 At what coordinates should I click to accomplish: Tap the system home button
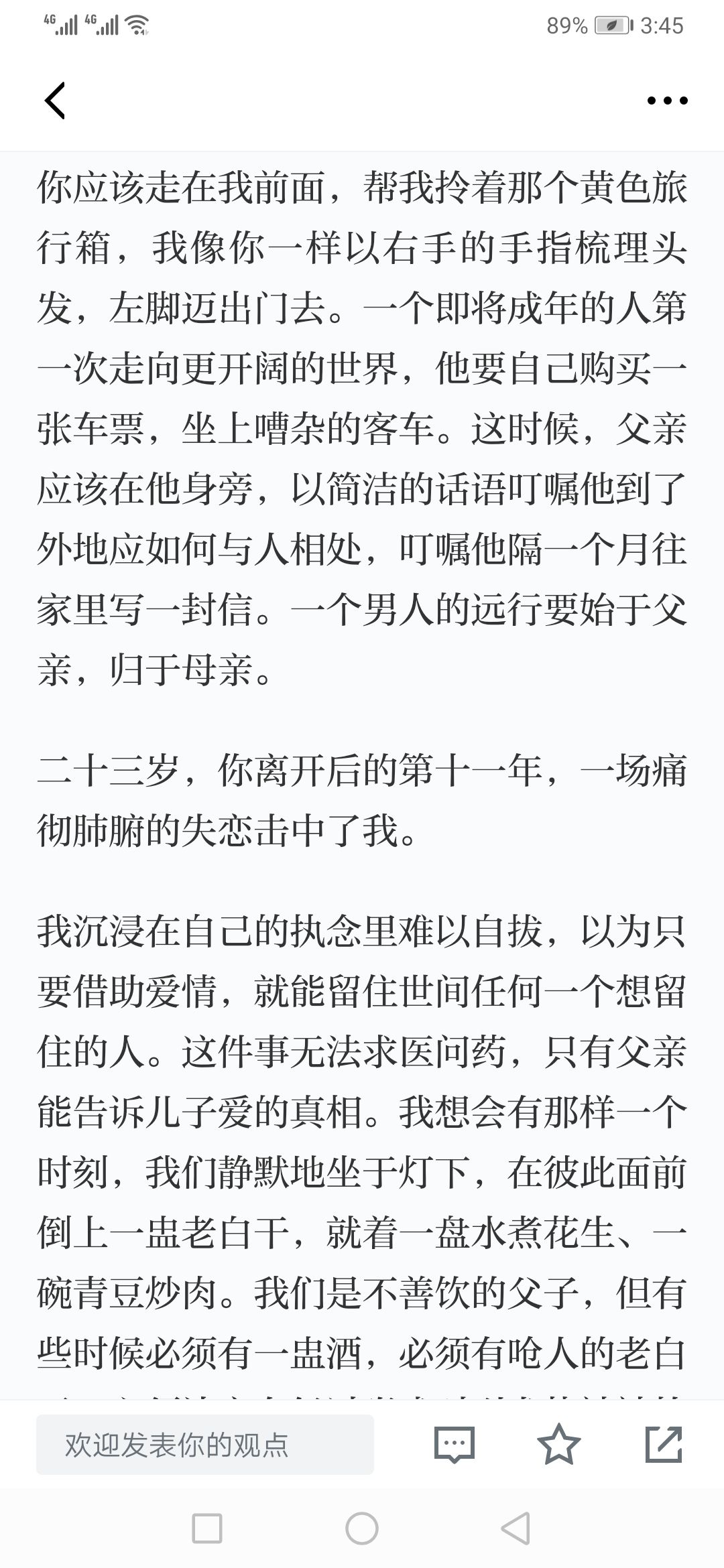coord(362,1529)
